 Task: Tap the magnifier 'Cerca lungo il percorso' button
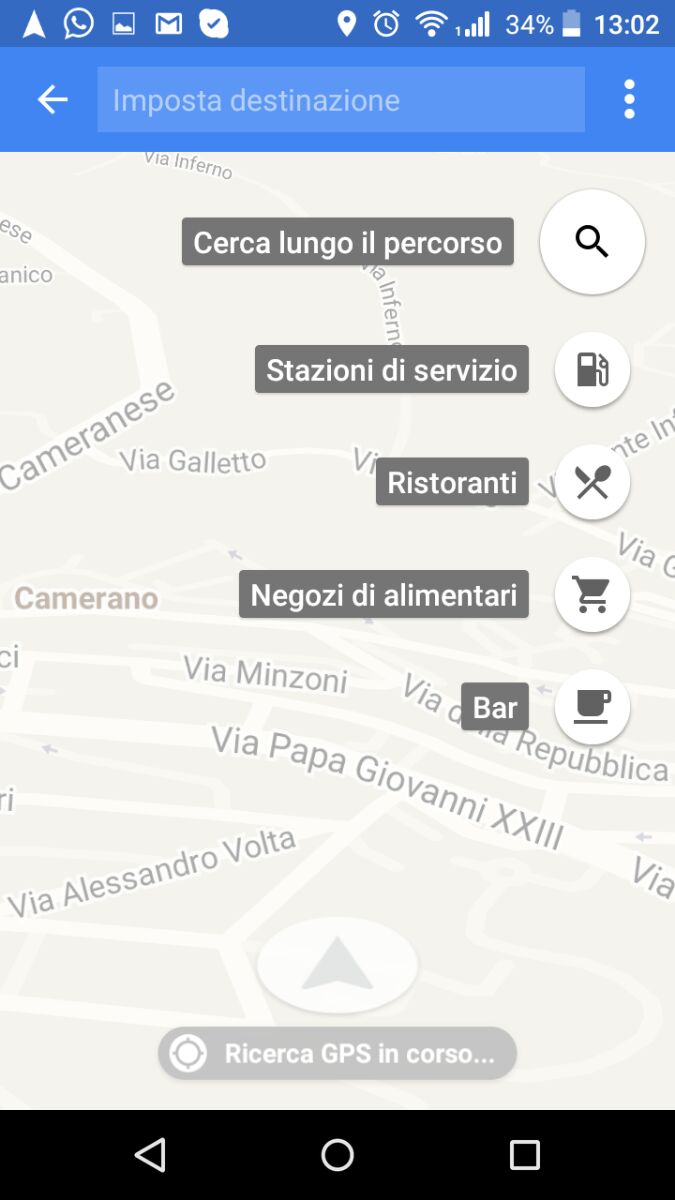tap(592, 242)
